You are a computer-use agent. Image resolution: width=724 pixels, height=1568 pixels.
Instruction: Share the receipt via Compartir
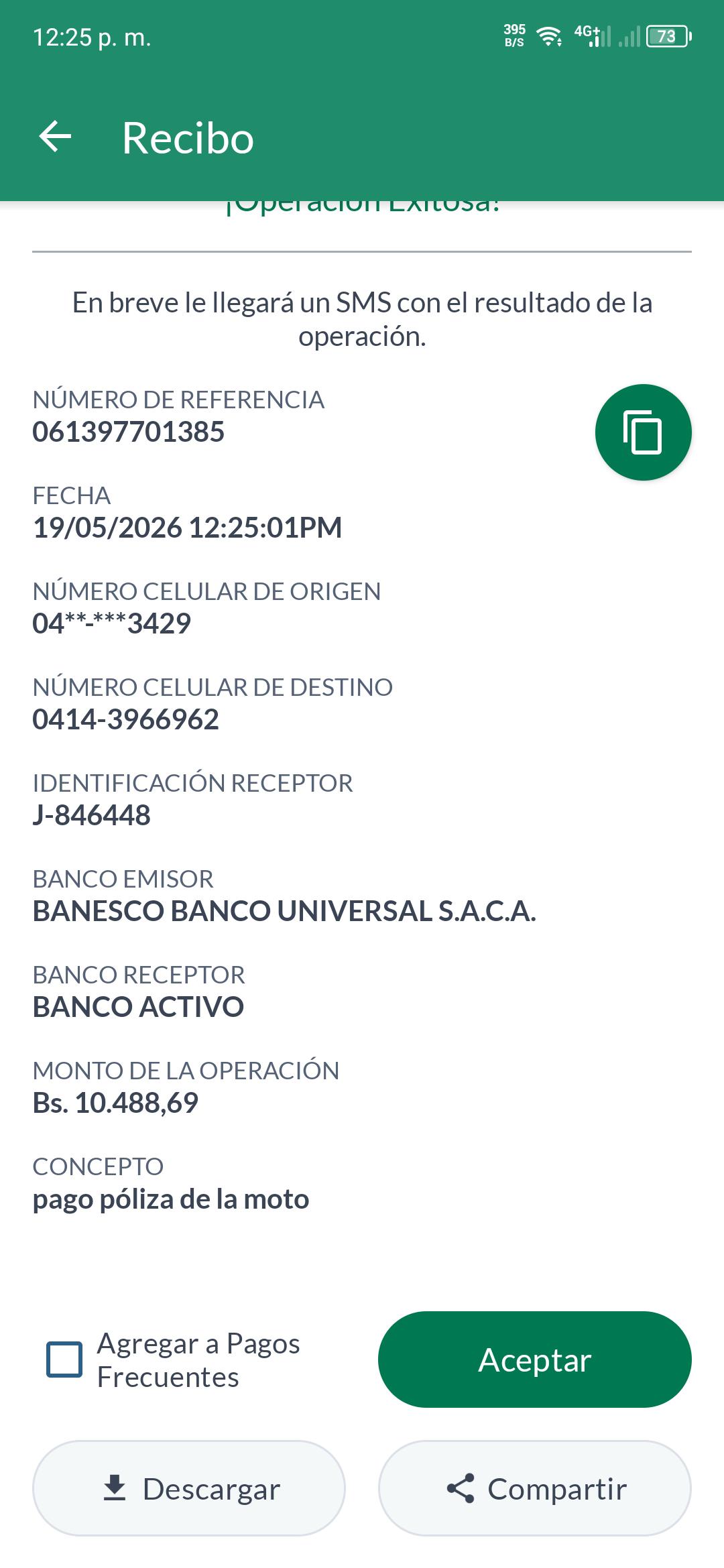[534, 1488]
